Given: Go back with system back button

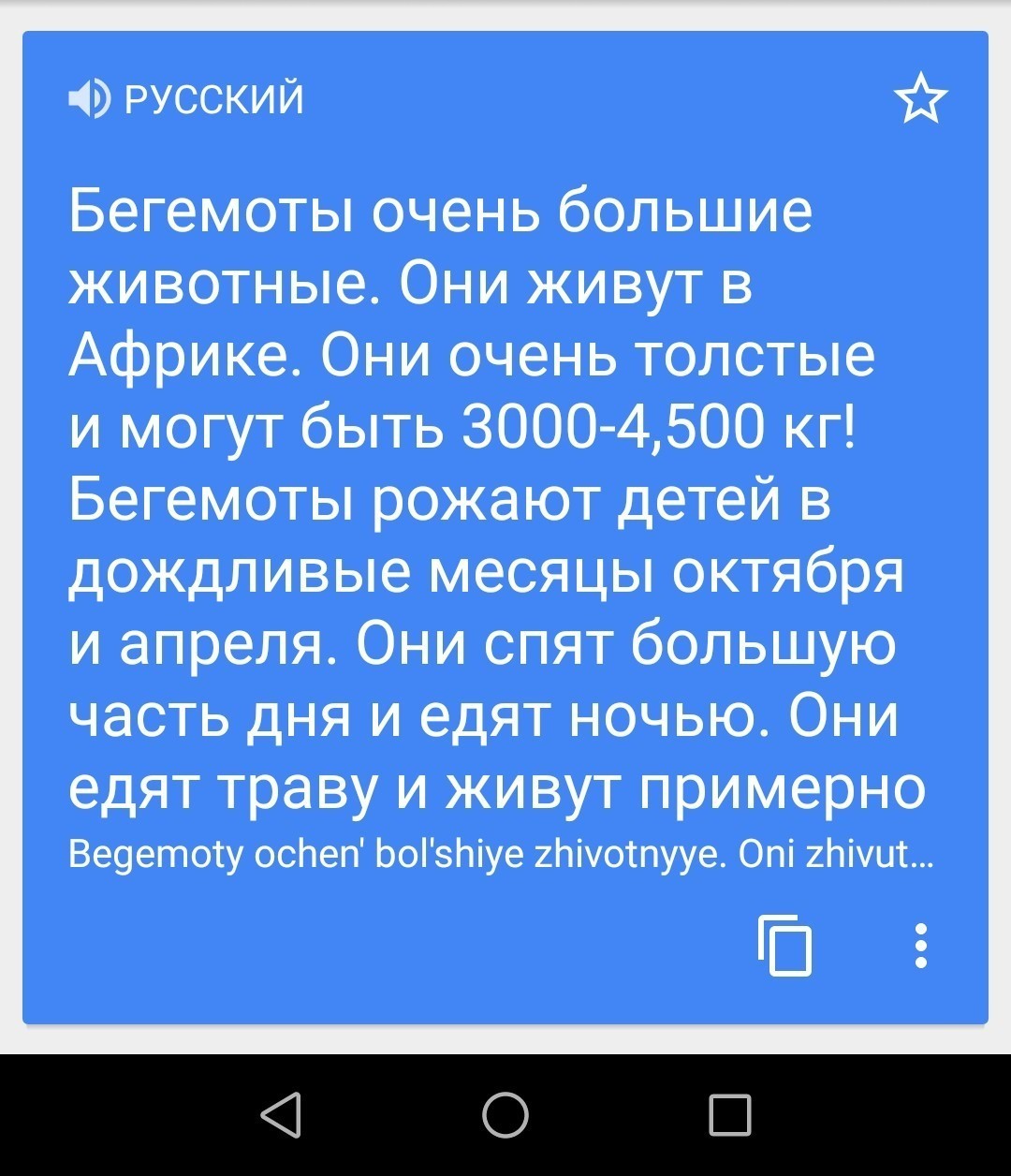Looking at the screenshot, I should tap(281, 1115).
